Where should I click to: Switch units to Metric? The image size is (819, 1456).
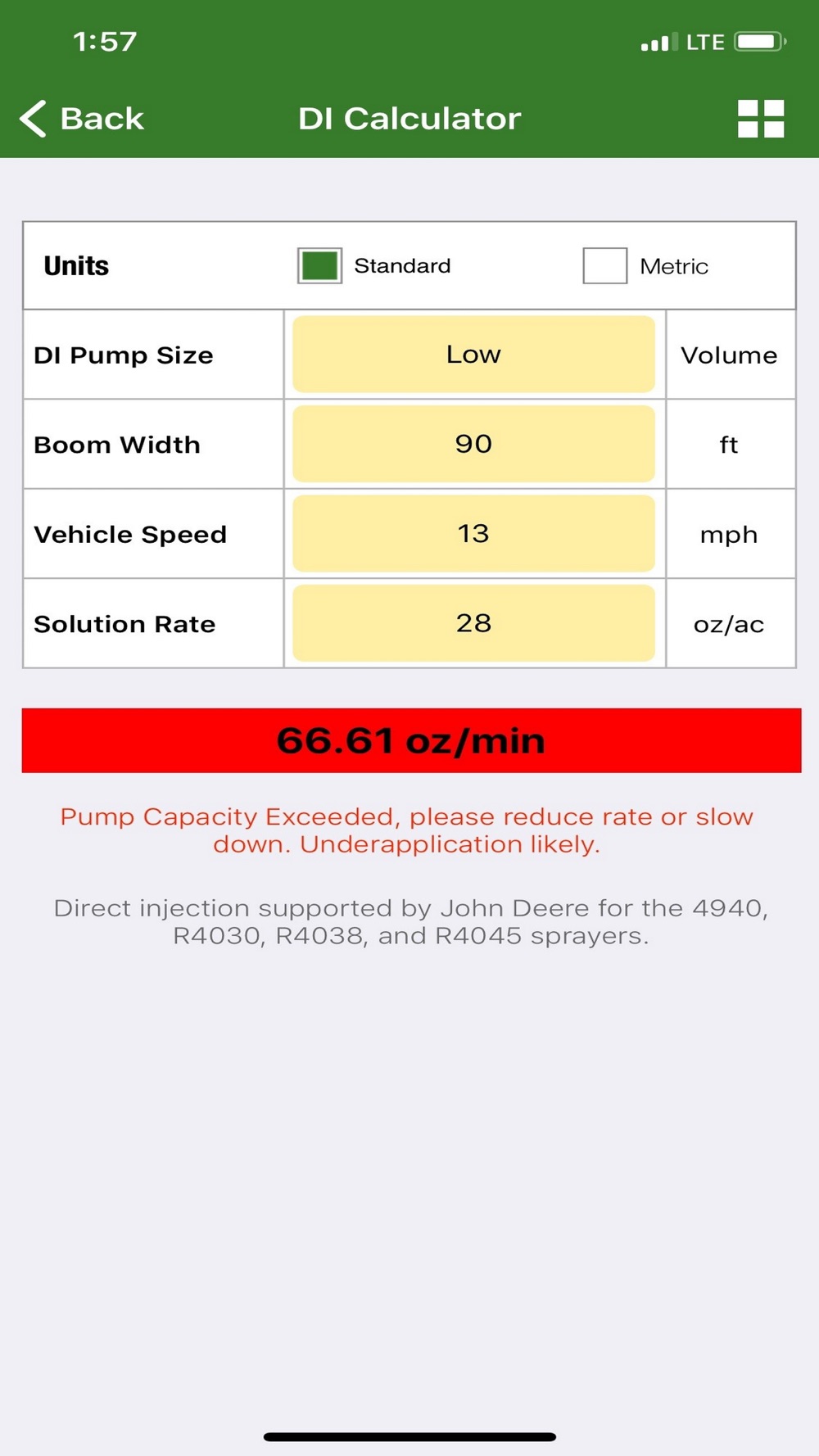point(604,265)
